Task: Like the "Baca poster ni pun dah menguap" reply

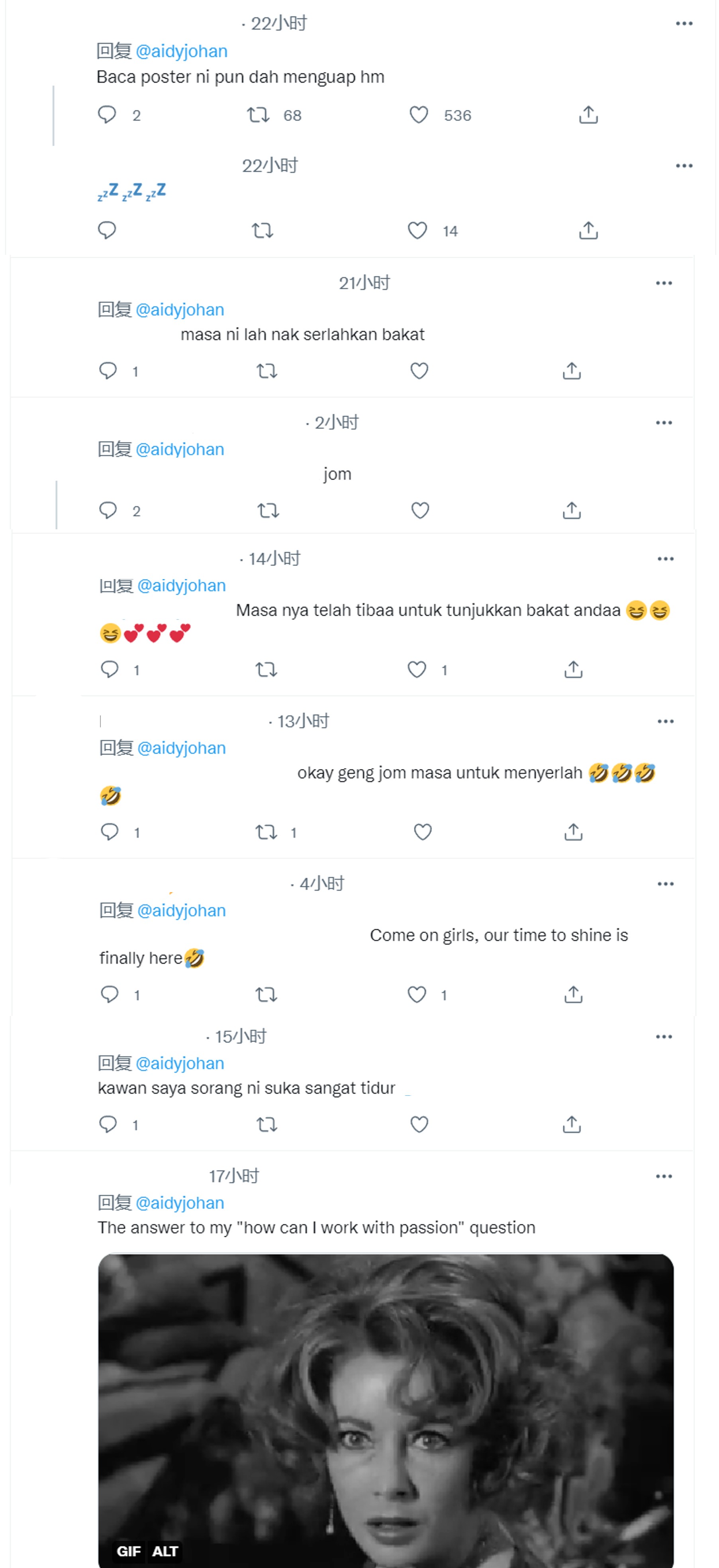Action: click(419, 114)
